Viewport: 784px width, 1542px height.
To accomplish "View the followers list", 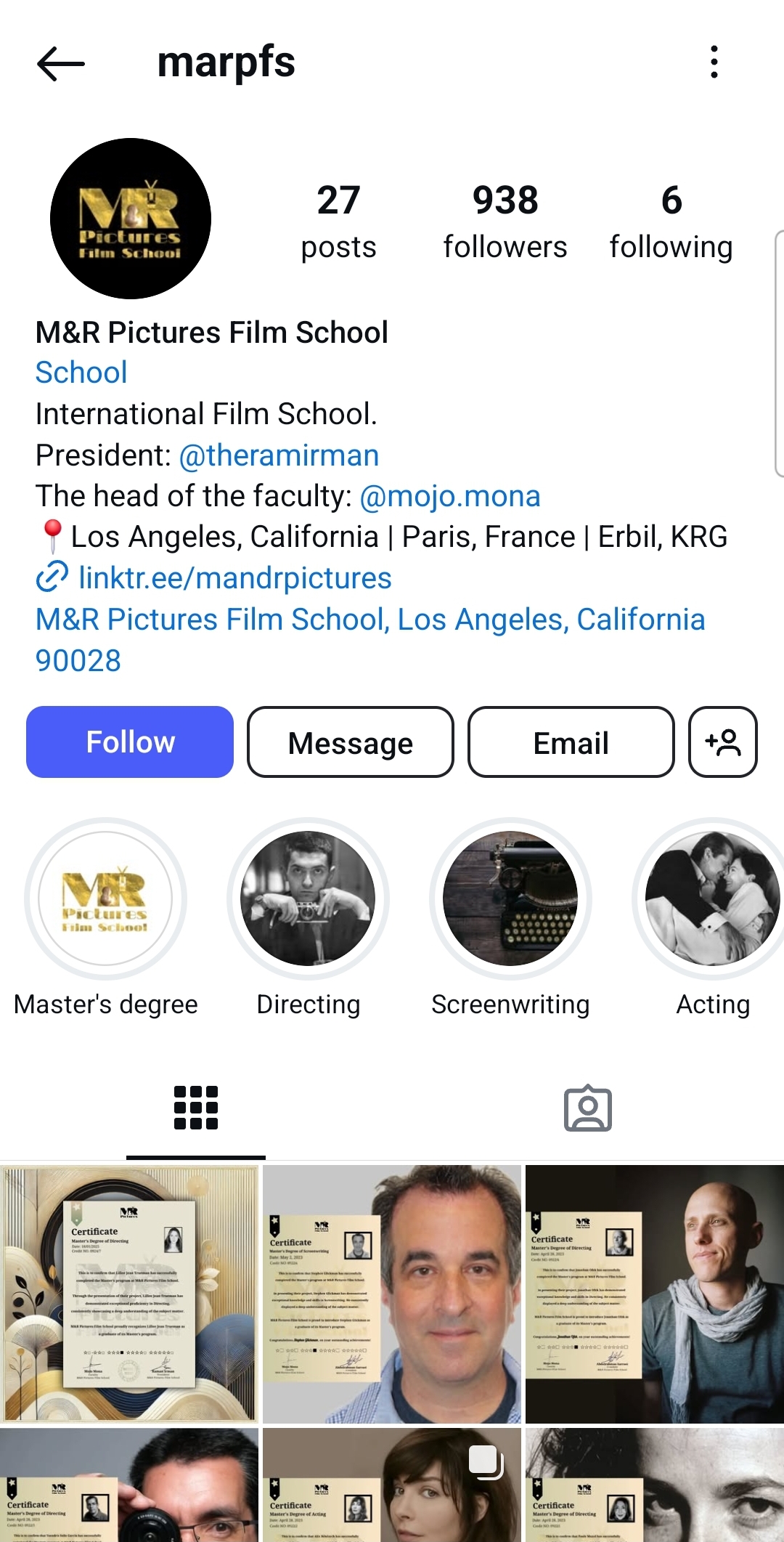I will tap(505, 221).
